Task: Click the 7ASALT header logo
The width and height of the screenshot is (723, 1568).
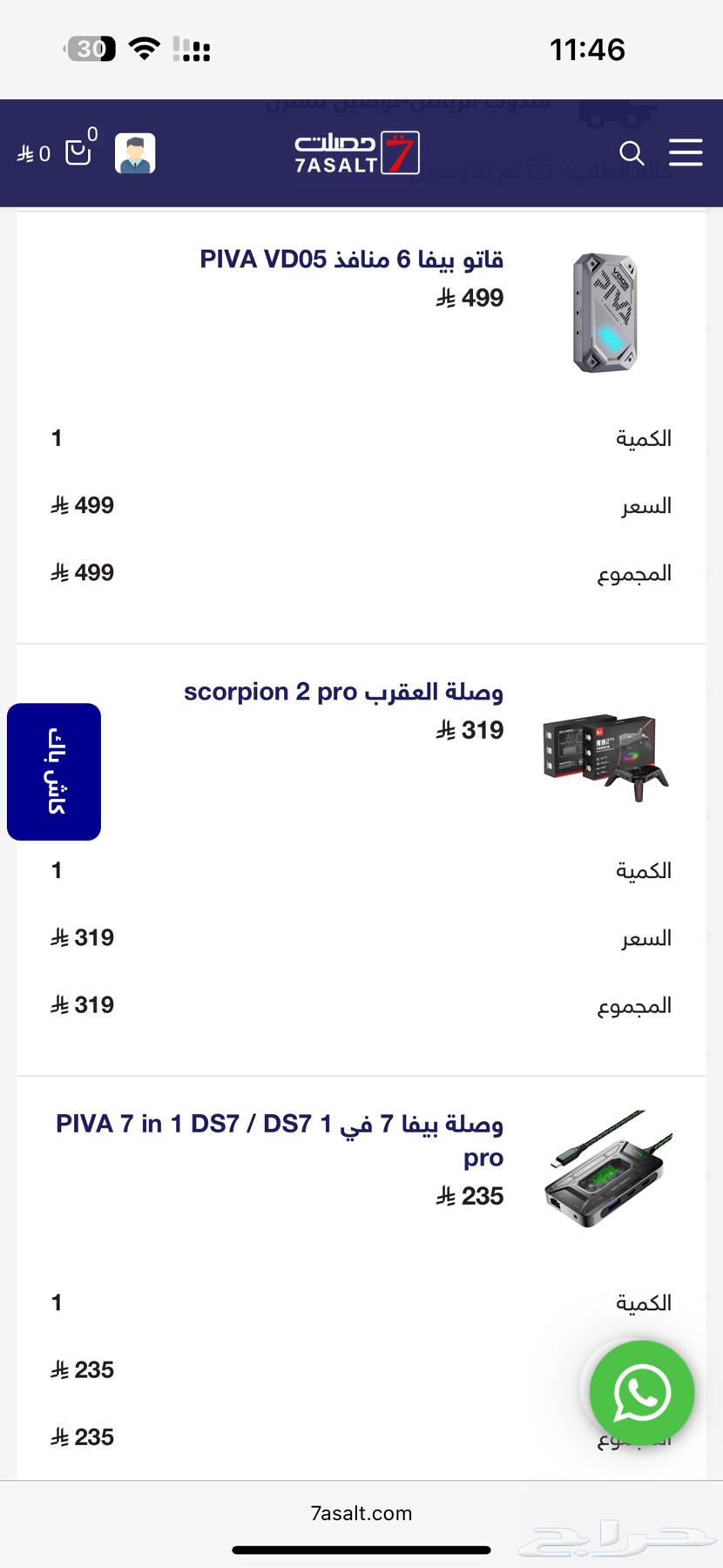Action: [x=355, y=152]
